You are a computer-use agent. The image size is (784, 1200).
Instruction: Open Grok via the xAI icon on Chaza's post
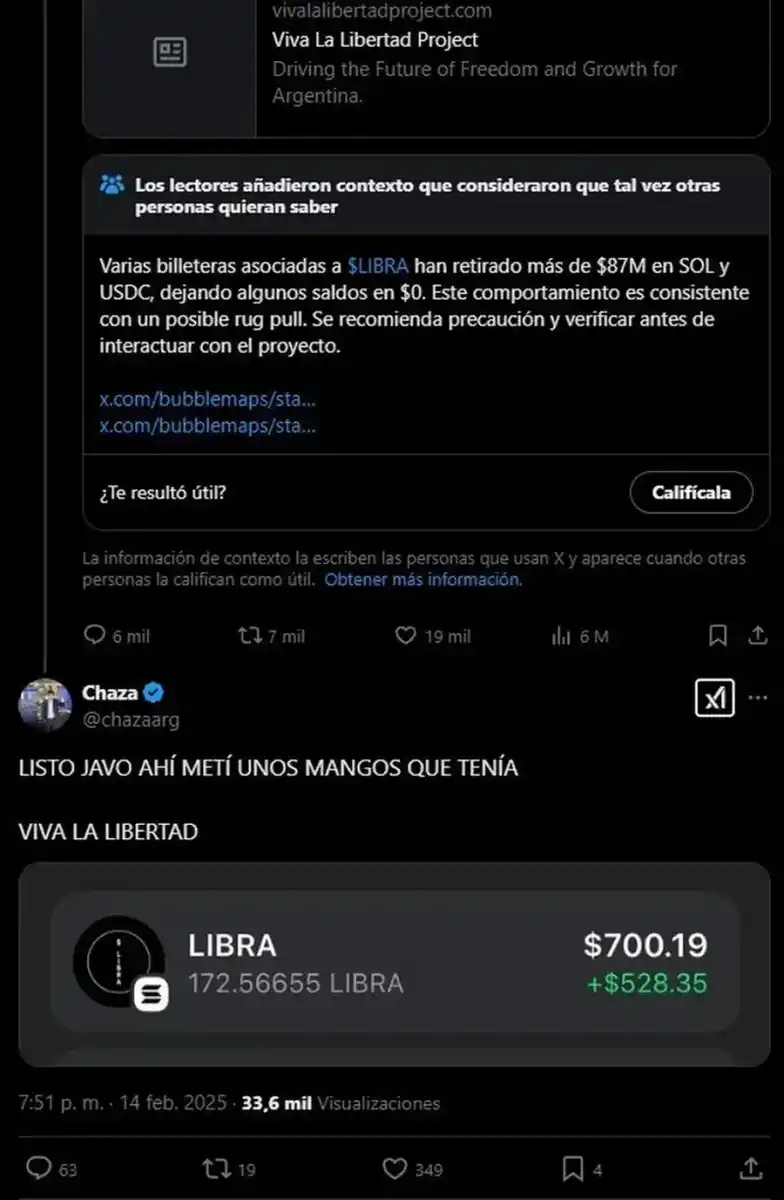[714, 698]
